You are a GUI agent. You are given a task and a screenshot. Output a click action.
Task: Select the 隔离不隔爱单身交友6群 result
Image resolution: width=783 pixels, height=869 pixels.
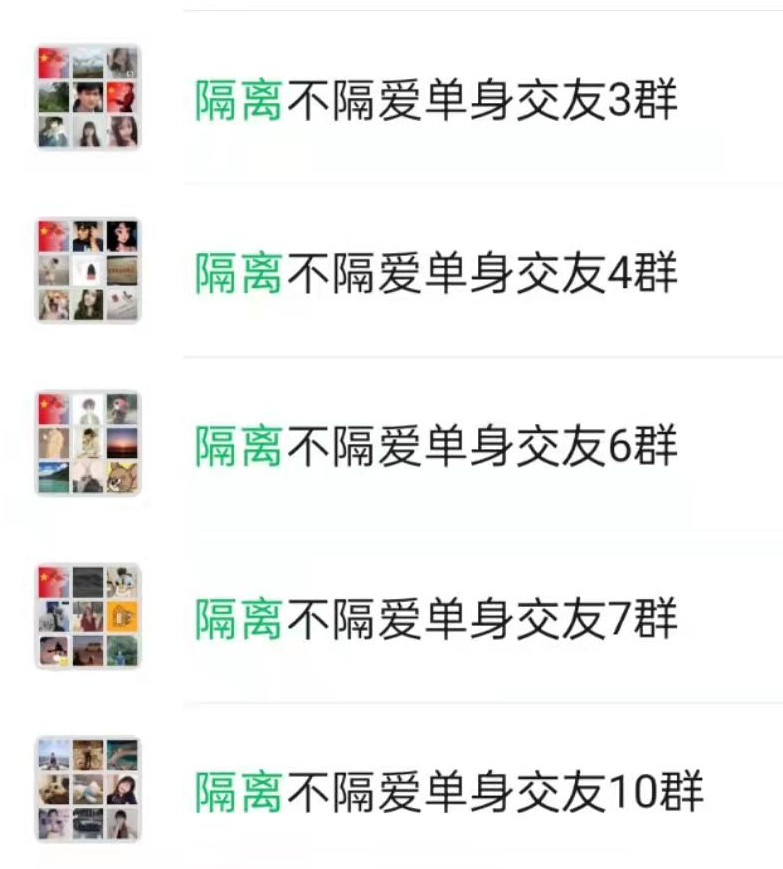click(x=436, y=444)
